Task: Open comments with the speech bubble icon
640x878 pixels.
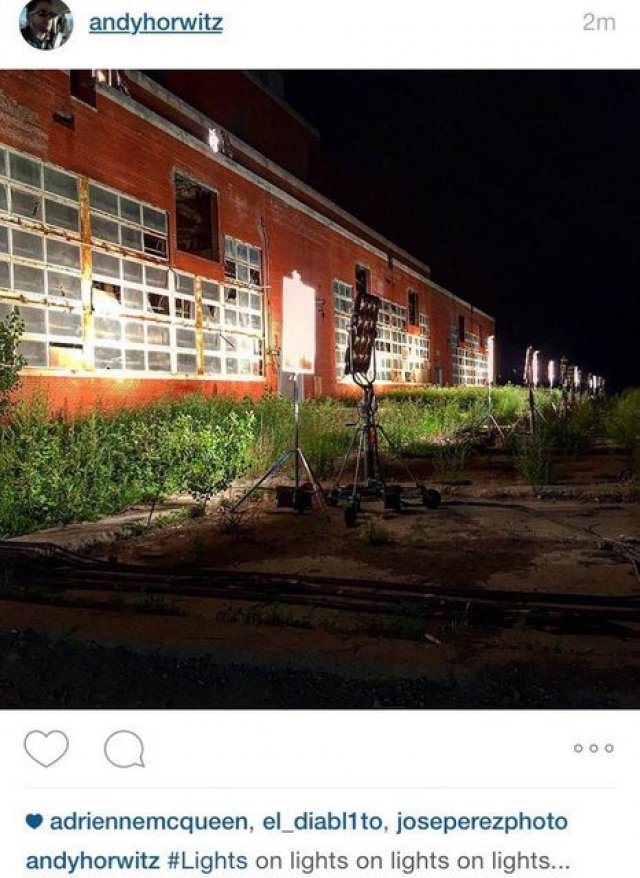Action: (x=124, y=748)
